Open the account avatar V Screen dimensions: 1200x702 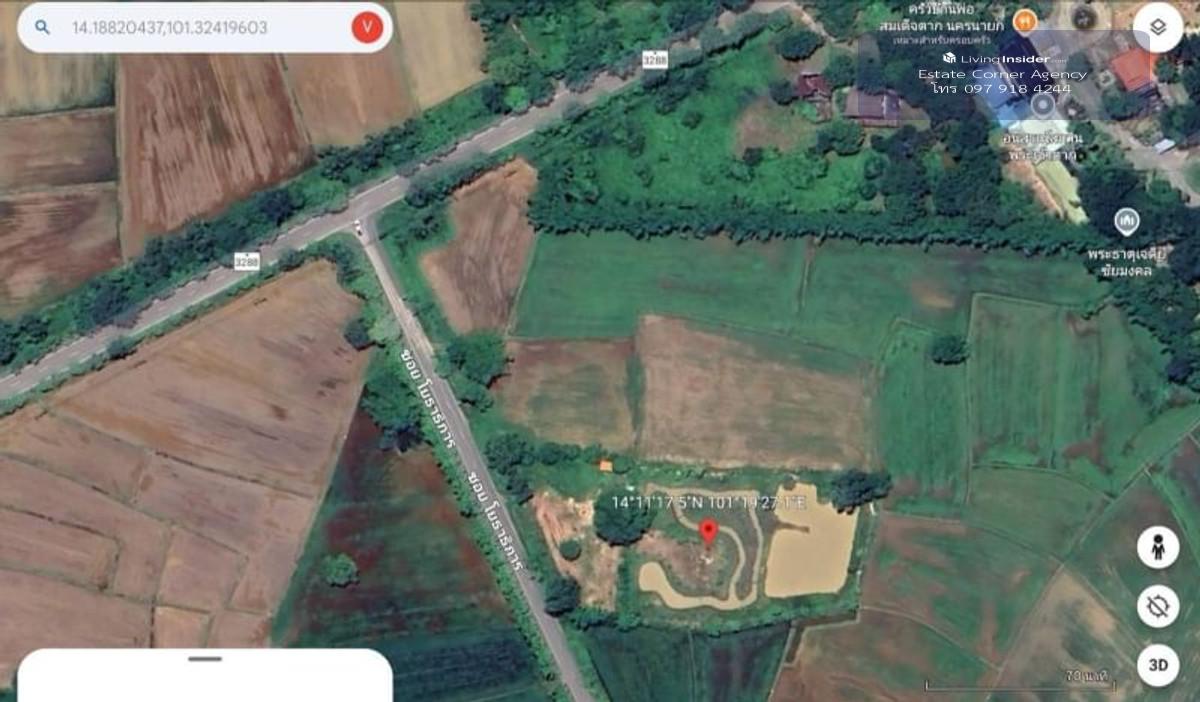click(367, 28)
